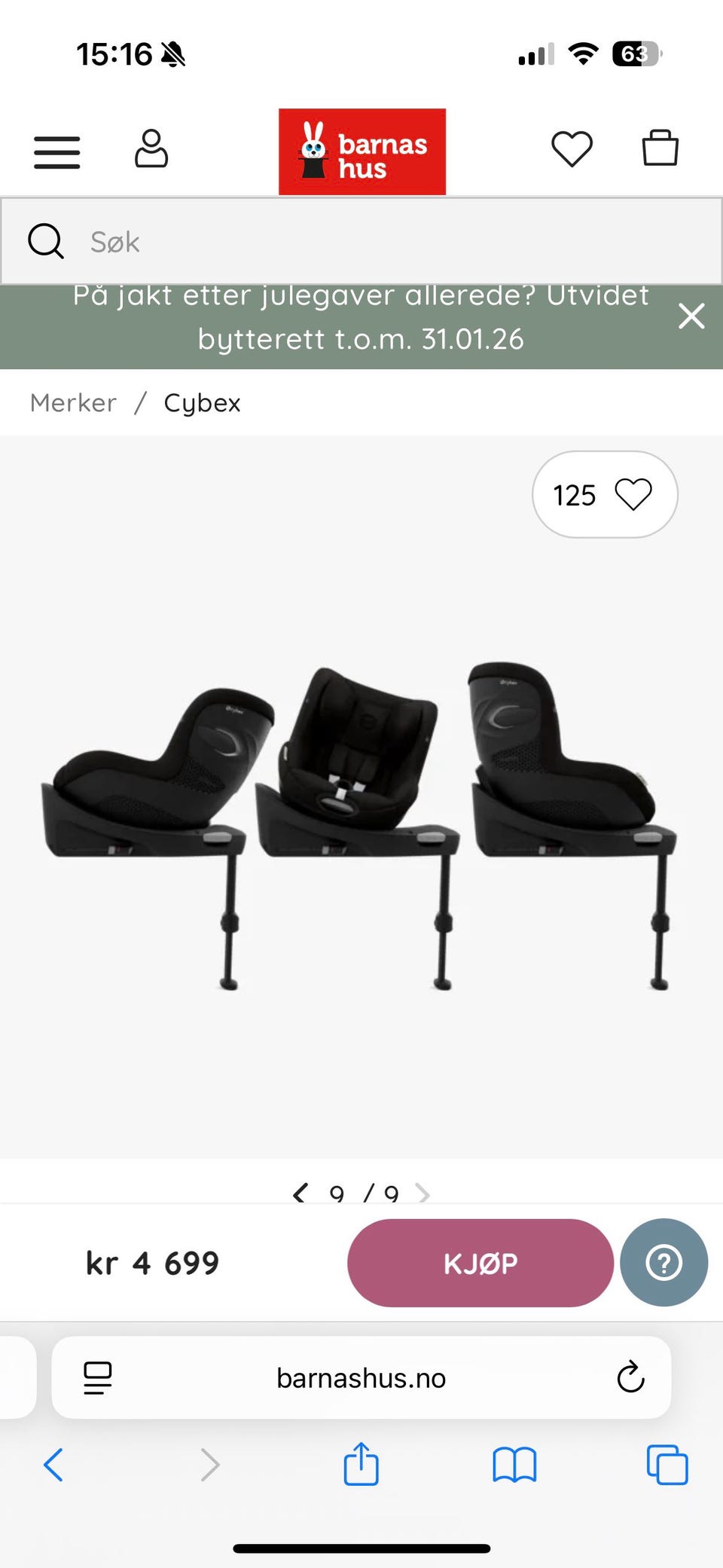The width and height of the screenshot is (723, 1568).
Task: Go to the Merker breadcrumb
Action: tap(74, 403)
